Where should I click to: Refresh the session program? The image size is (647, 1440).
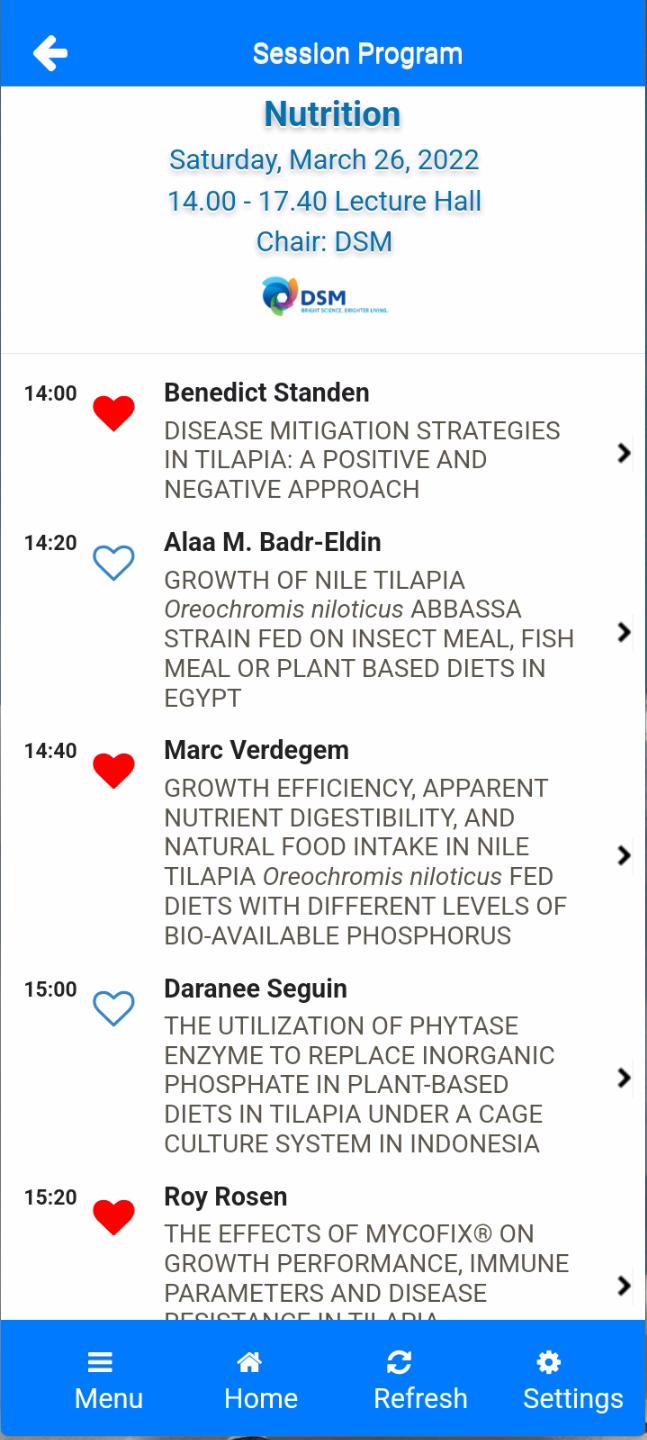click(x=420, y=1381)
